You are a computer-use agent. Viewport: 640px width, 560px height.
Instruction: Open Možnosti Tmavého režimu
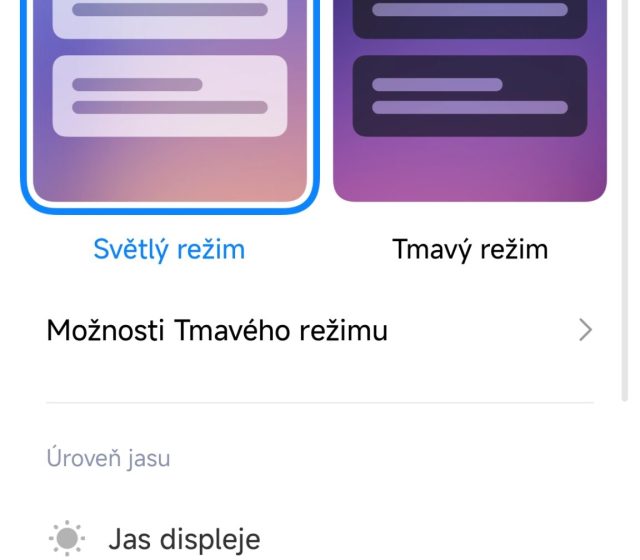(x=320, y=330)
